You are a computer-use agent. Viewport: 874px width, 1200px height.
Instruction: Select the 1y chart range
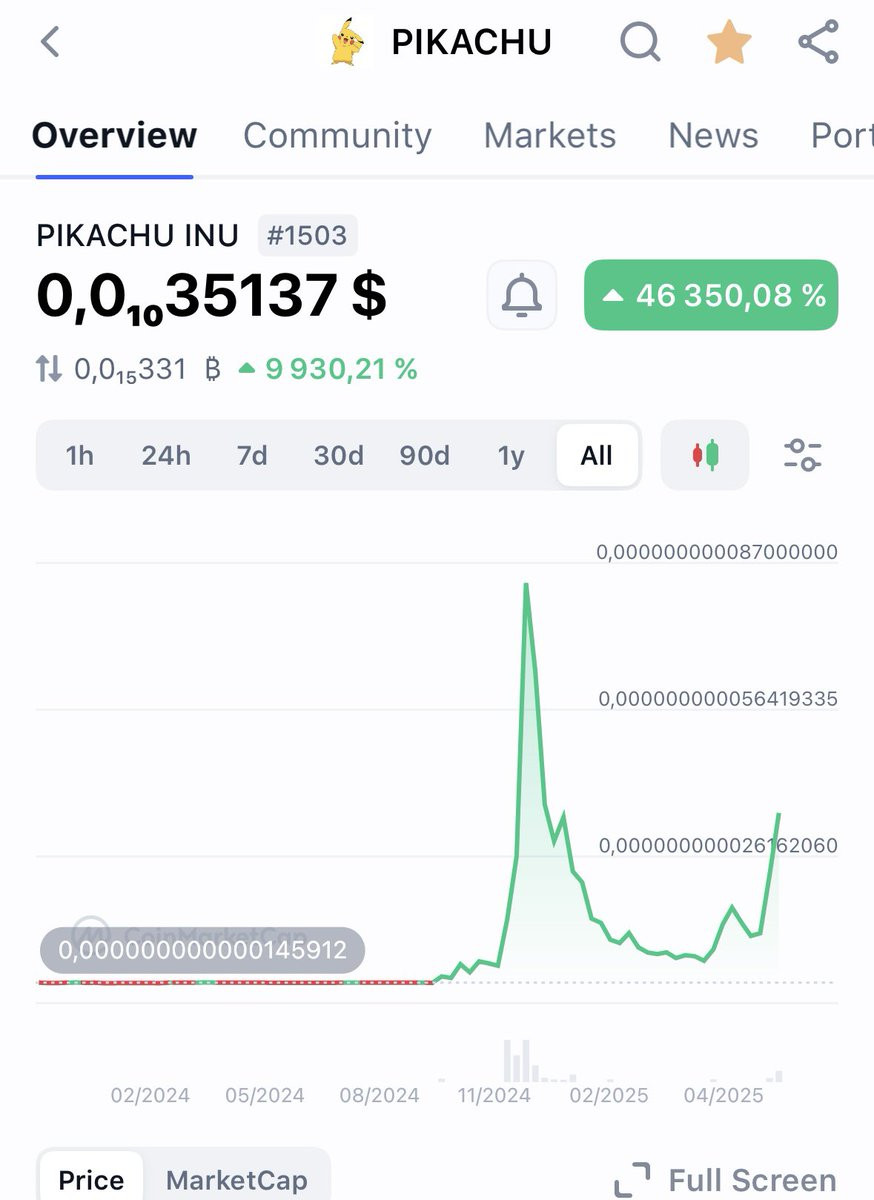click(x=511, y=456)
